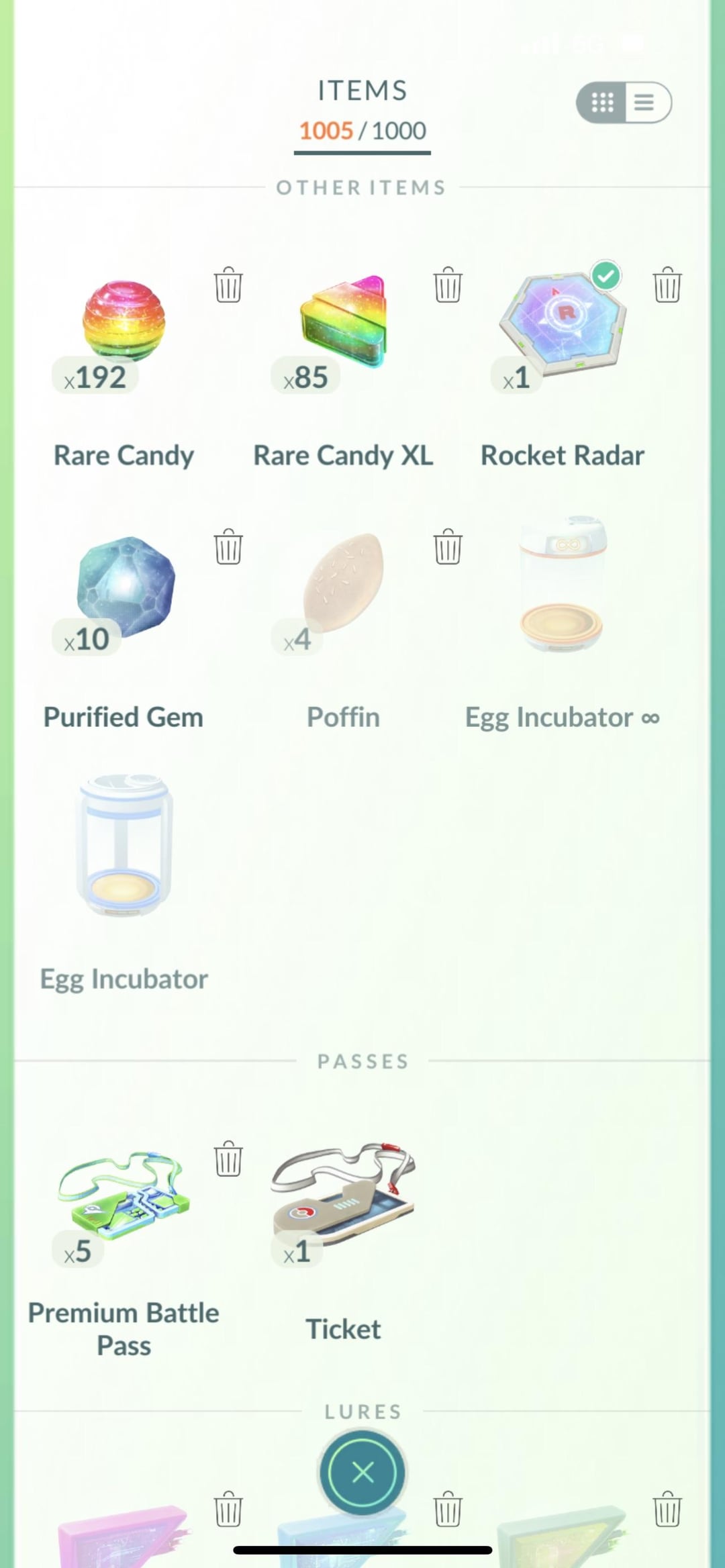Close the Items screen
This screenshot has width=725, height=1568.
[362, 1472]
